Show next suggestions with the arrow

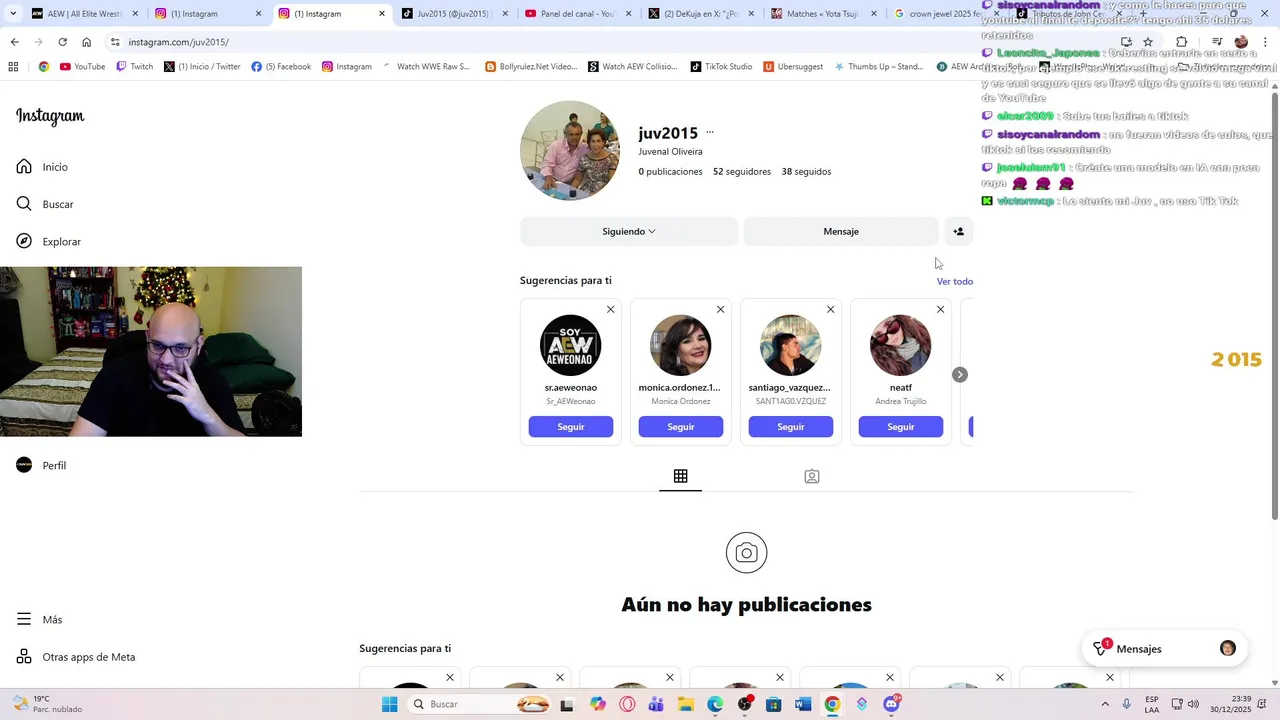pyautogui.click(x=959, y=375)
